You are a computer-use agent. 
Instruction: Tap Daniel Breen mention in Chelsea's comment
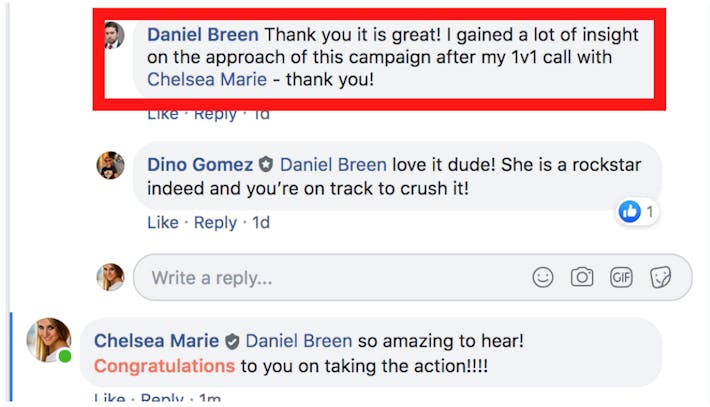point(300,341)
